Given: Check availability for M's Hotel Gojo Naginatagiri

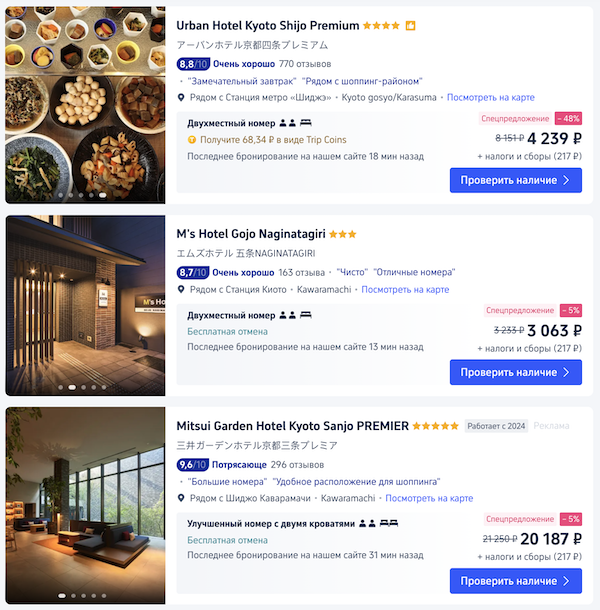Looking at the screenshot, I should [515, 372].
